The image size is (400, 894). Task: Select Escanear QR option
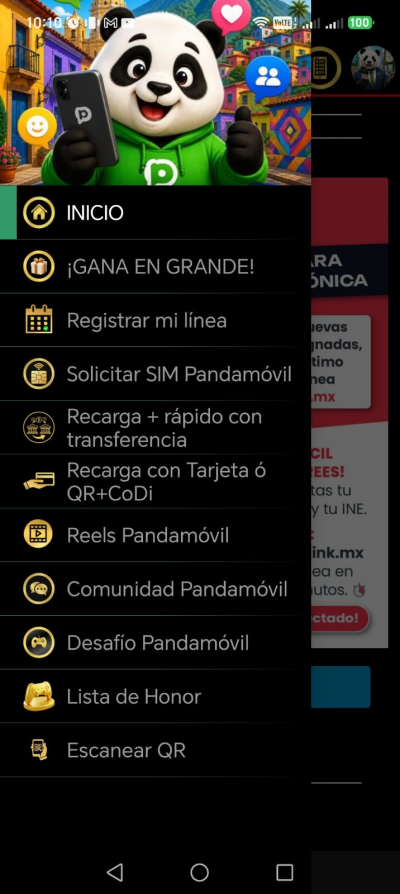156,750
